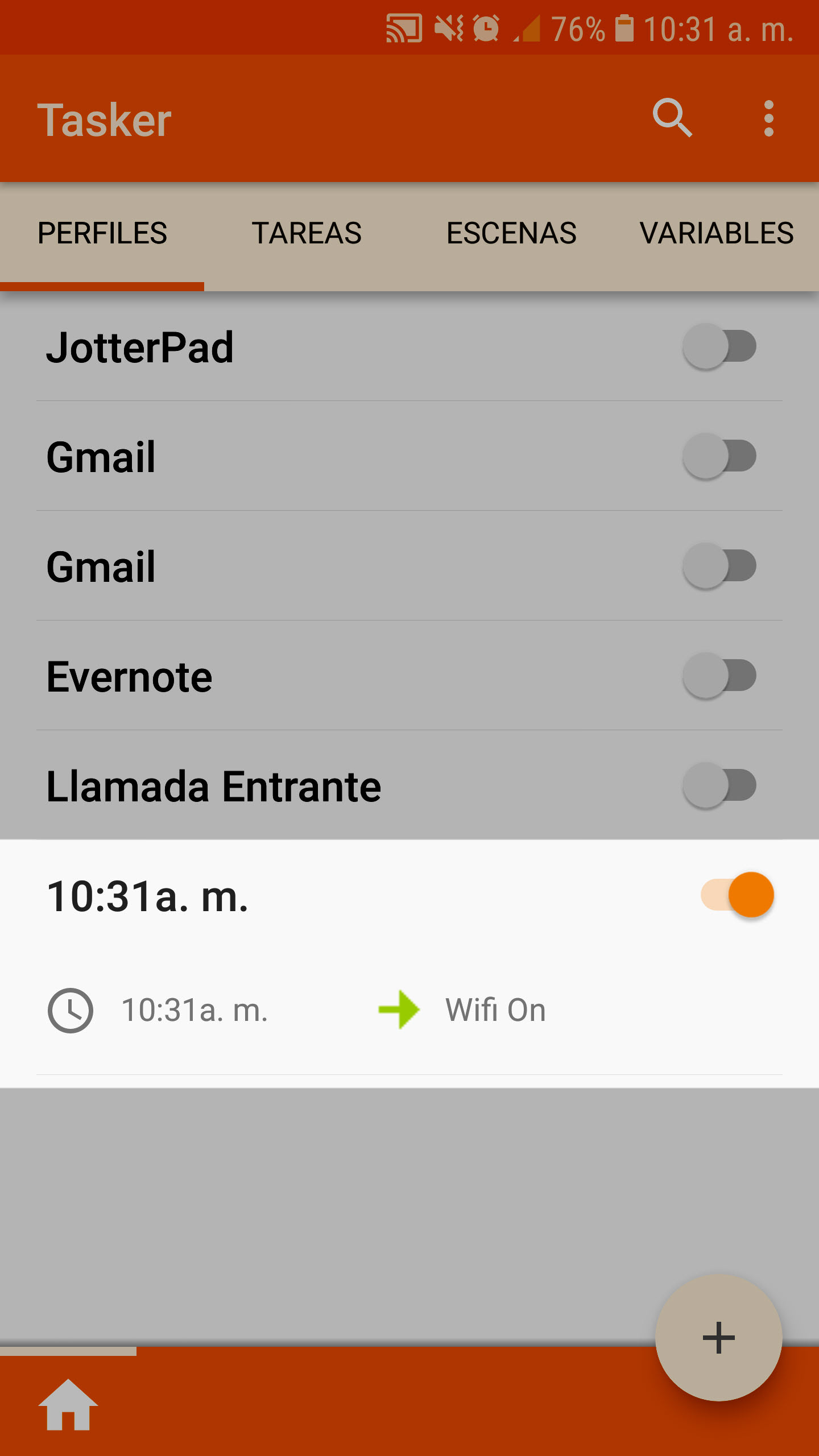819x1456 pixels.
Task: Open the search icon in Tasker
Action: tap(672, 118)
